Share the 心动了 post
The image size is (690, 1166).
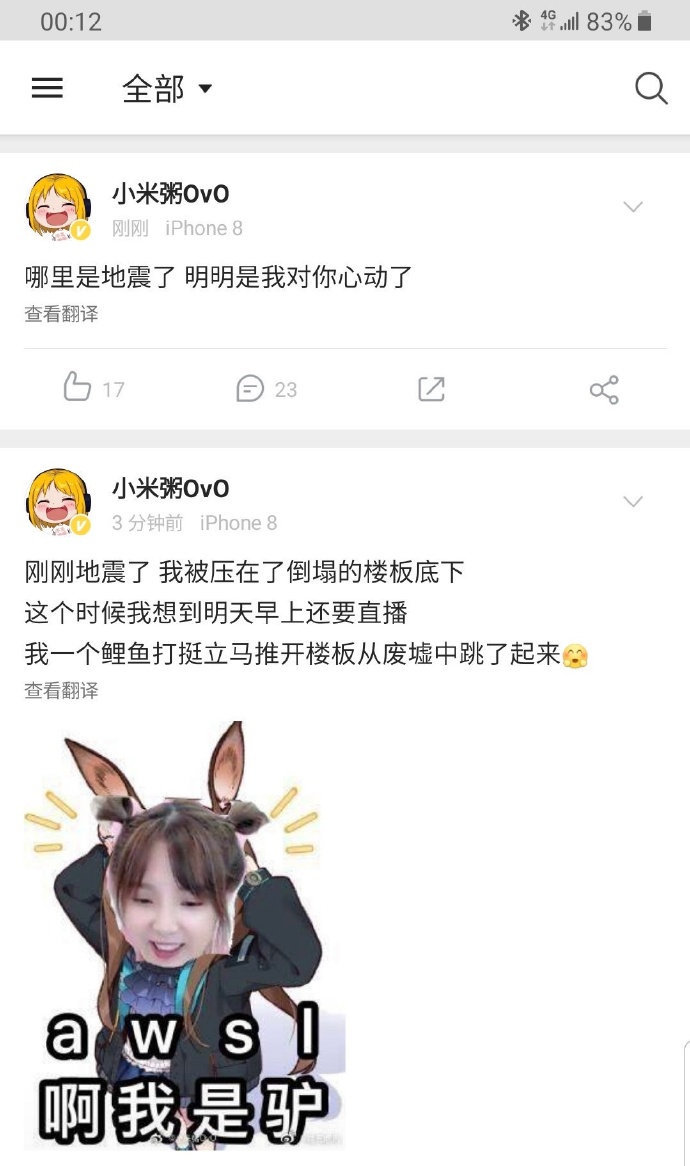pyautogui.click(x=604, y=389)
